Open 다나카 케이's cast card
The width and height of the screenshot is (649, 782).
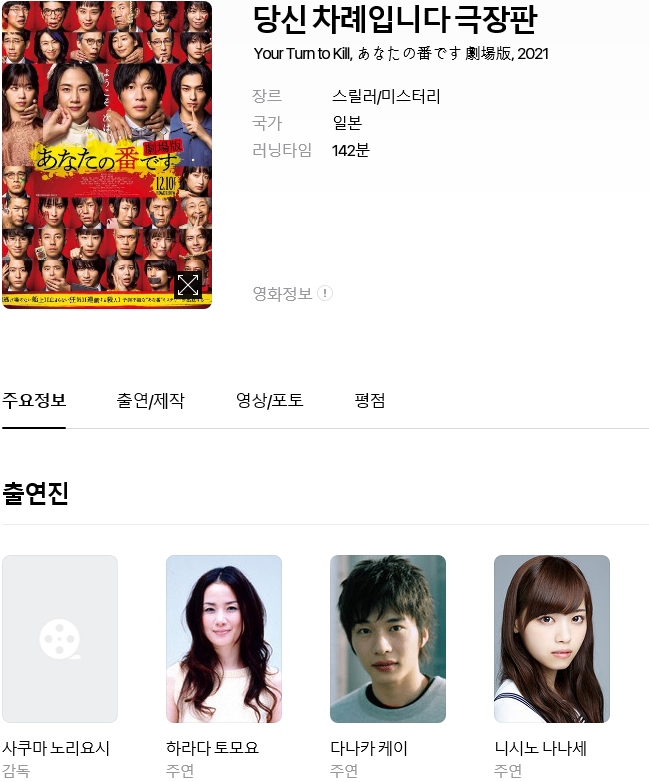(x=388, y=639)
